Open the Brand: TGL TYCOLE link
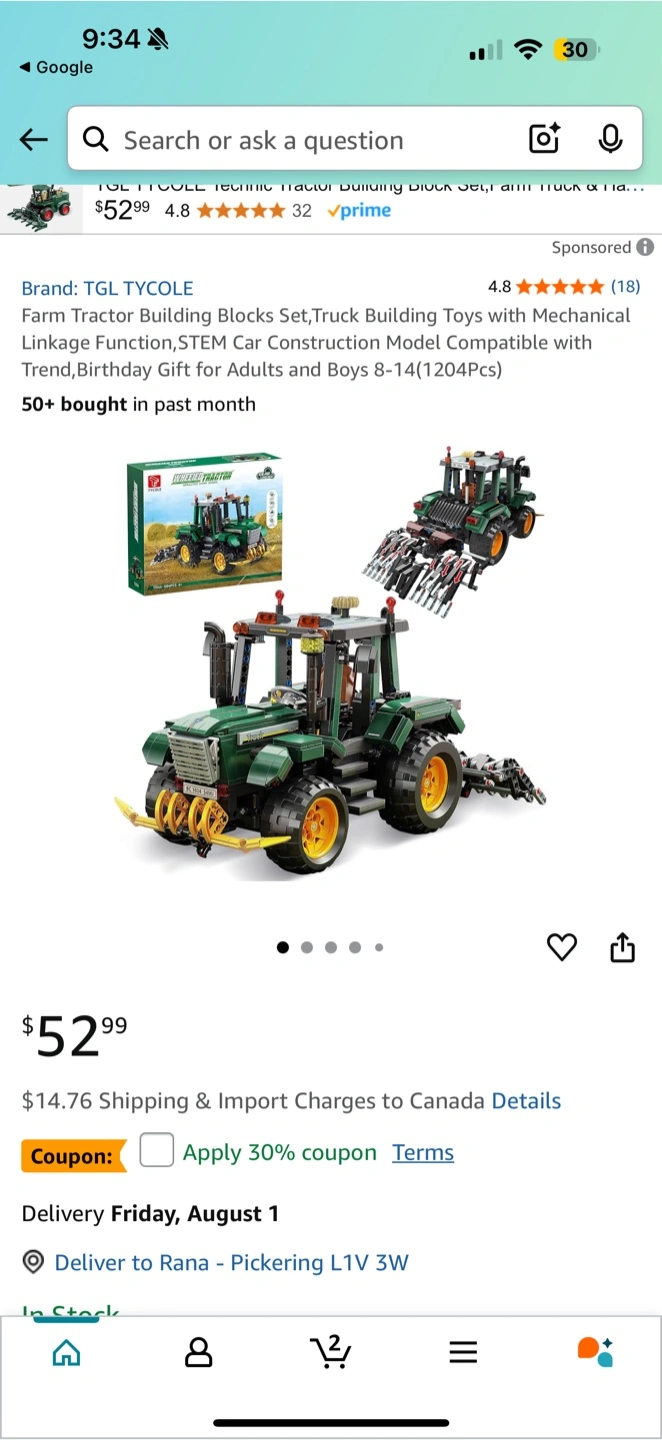The image size is (662, 1440). tap(107, 288)
